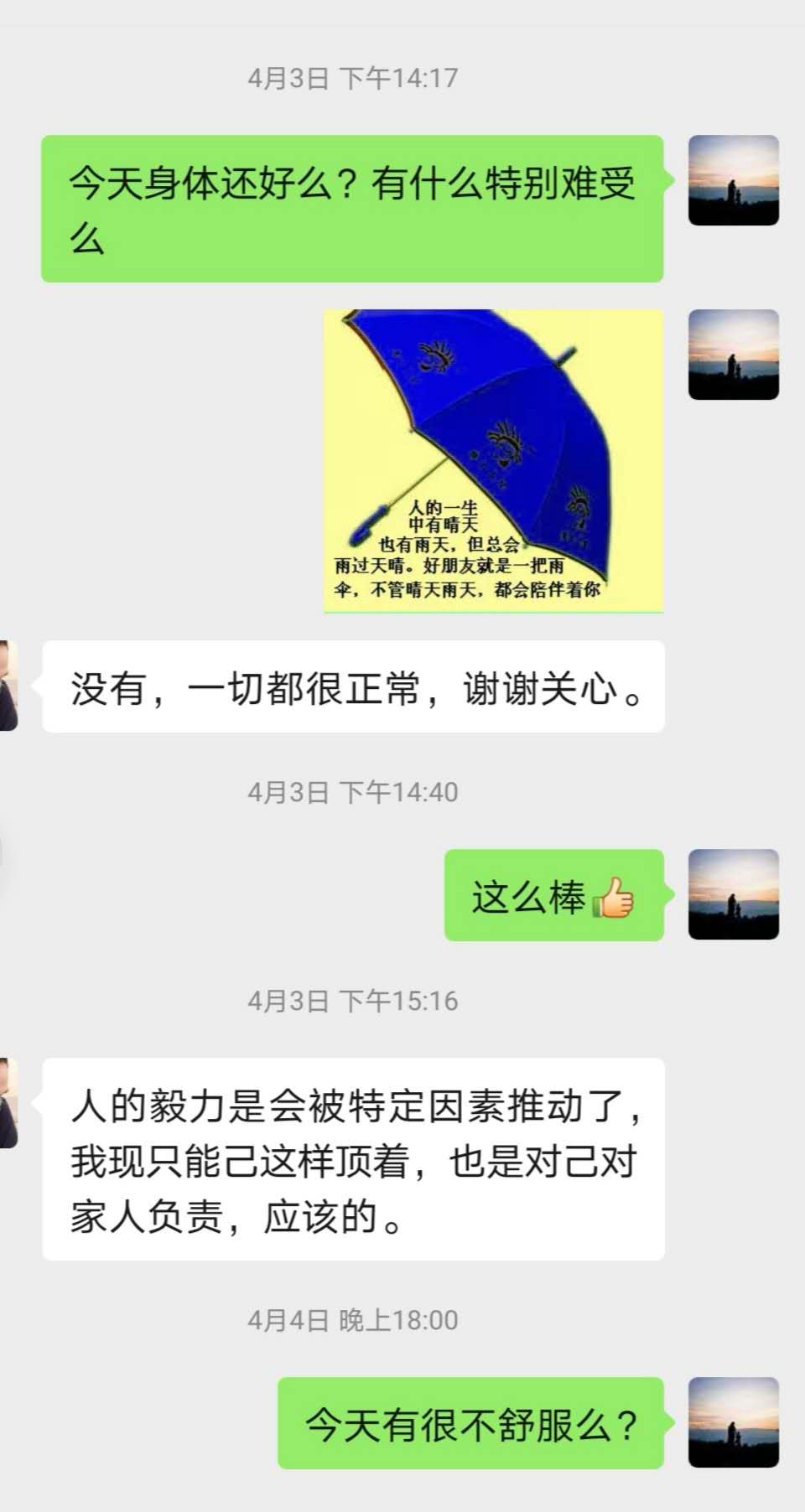Open the blue umbrella picture message

pyautogui.click(x=493, y=460)
